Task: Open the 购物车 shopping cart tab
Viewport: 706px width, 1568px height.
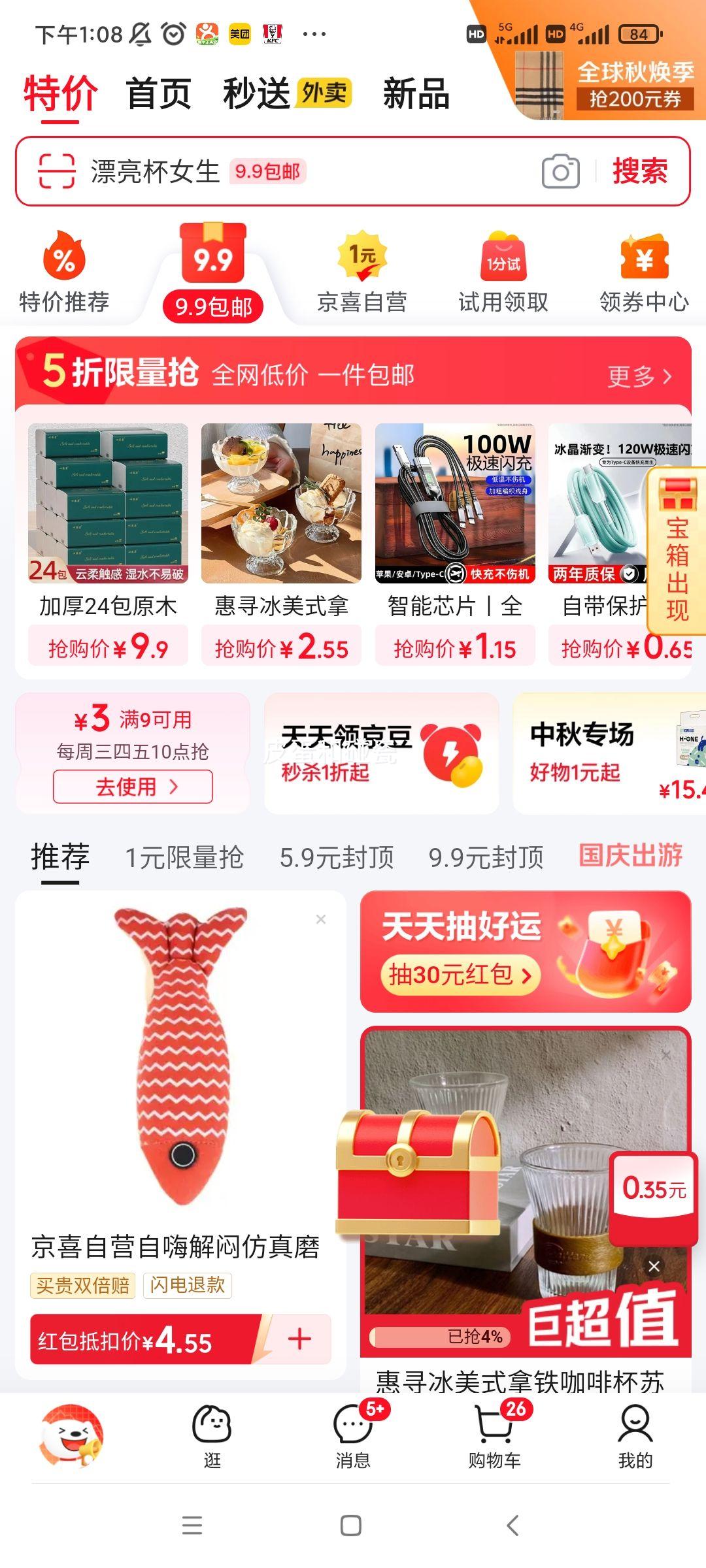Action: point(494,1436)
